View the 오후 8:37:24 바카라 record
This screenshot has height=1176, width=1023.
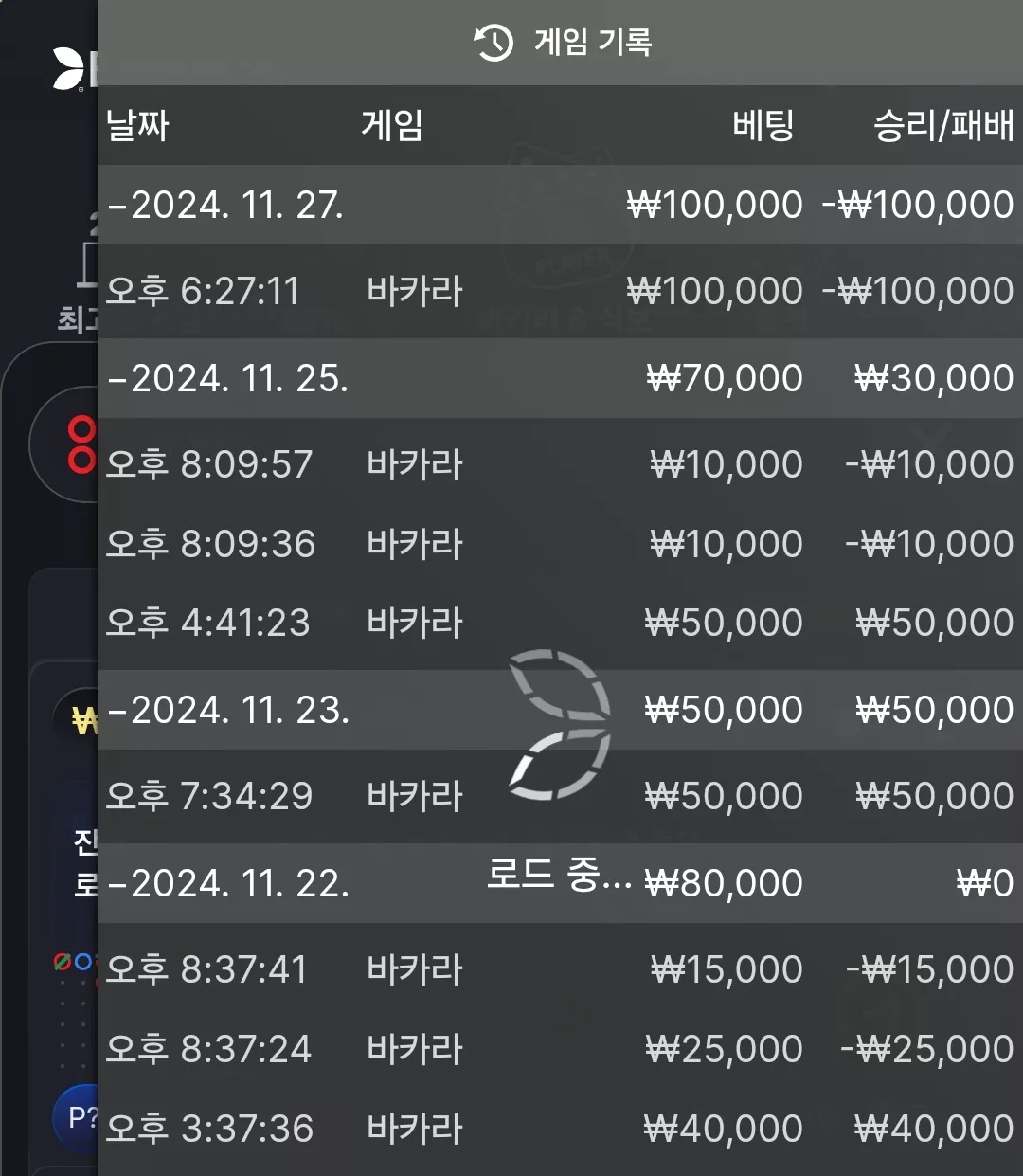(x=560, y=1049)
